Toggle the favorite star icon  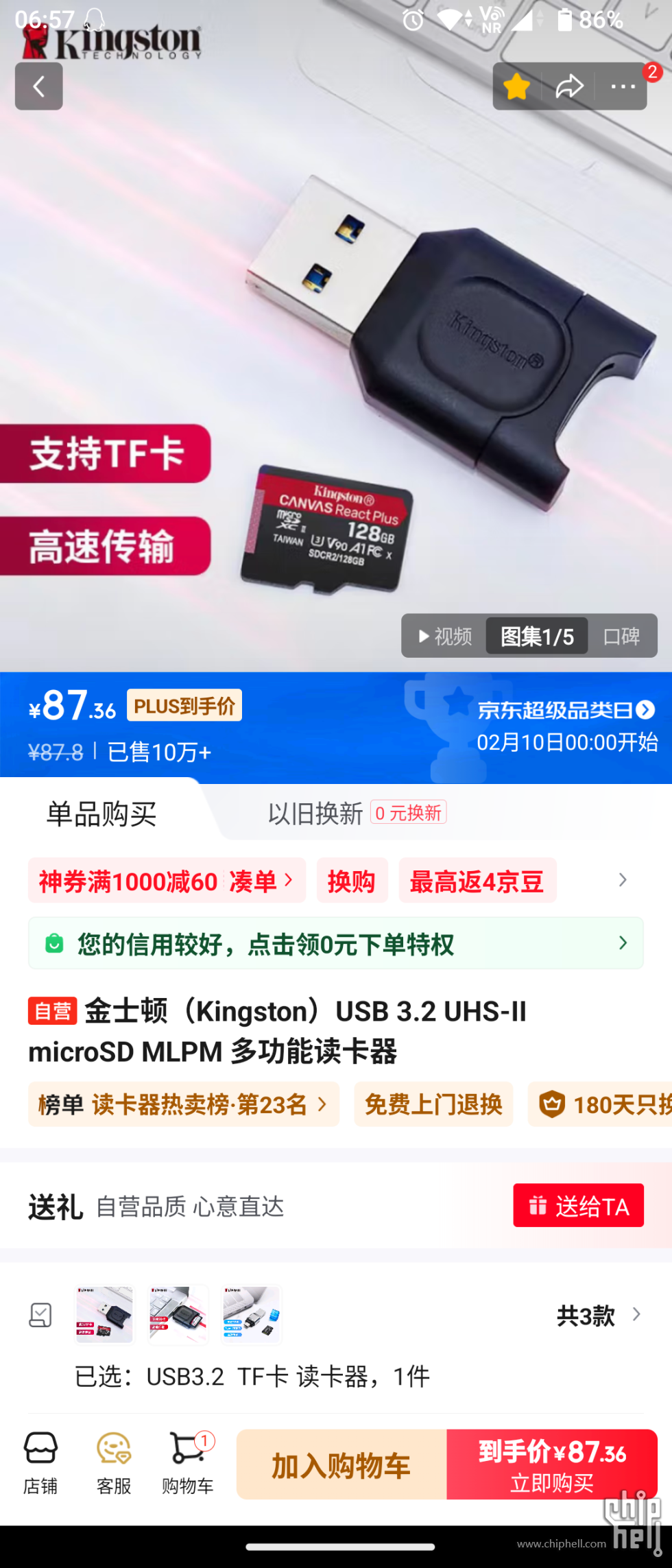click(516, 86)
